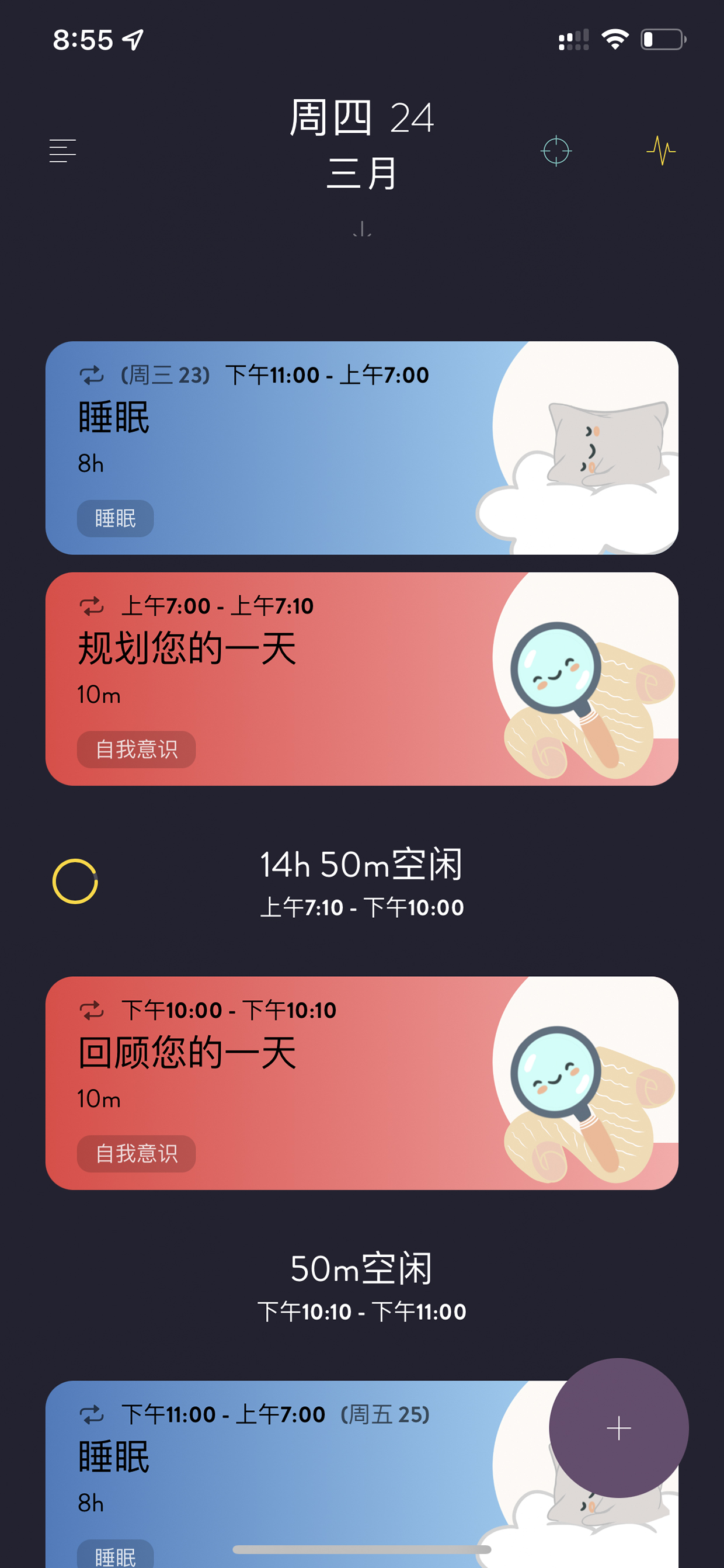
Task: Open the 规划您的一天 card
Action: point(362,679)
